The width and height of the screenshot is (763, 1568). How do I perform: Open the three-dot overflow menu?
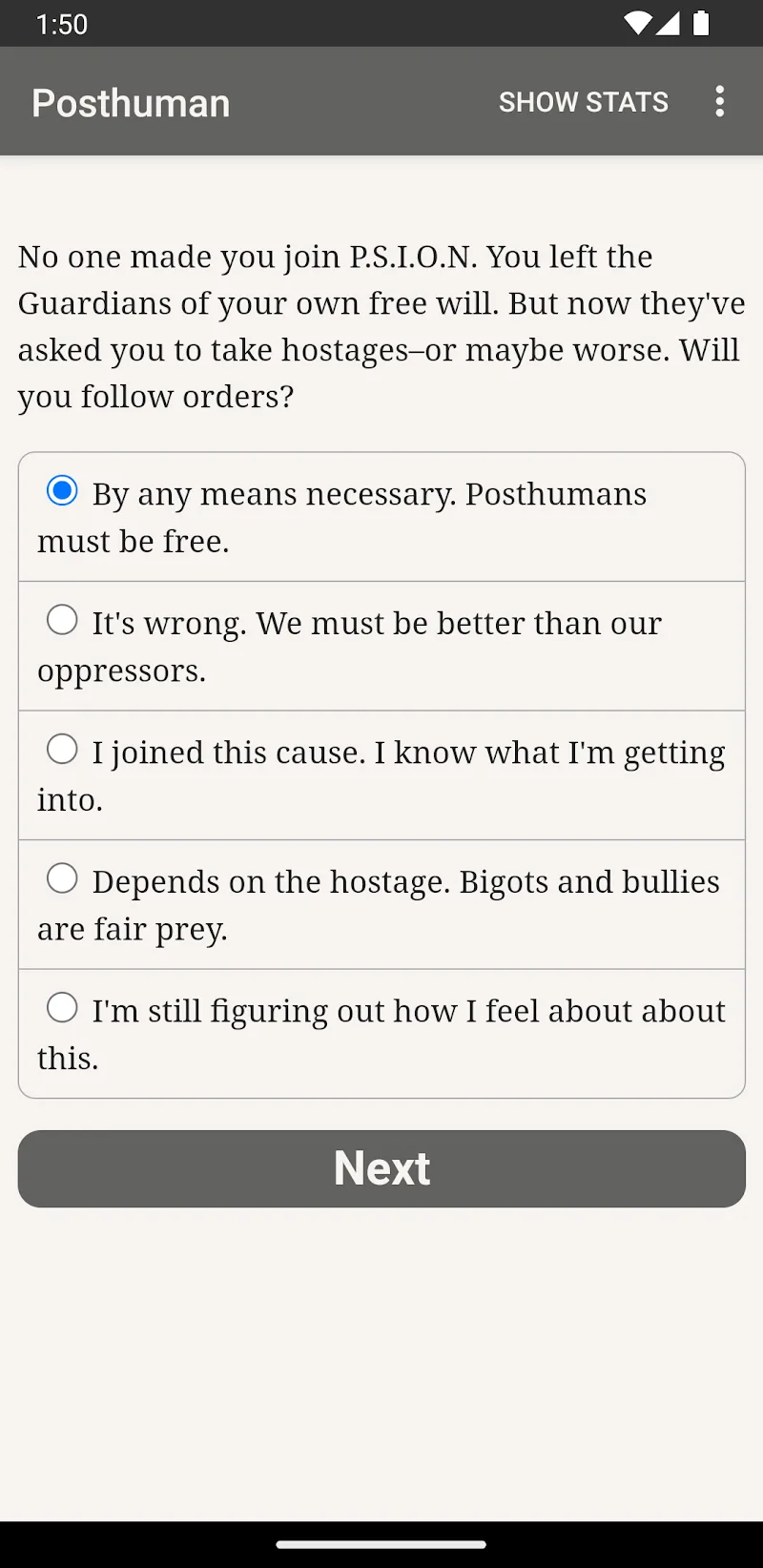coord(720,101)
